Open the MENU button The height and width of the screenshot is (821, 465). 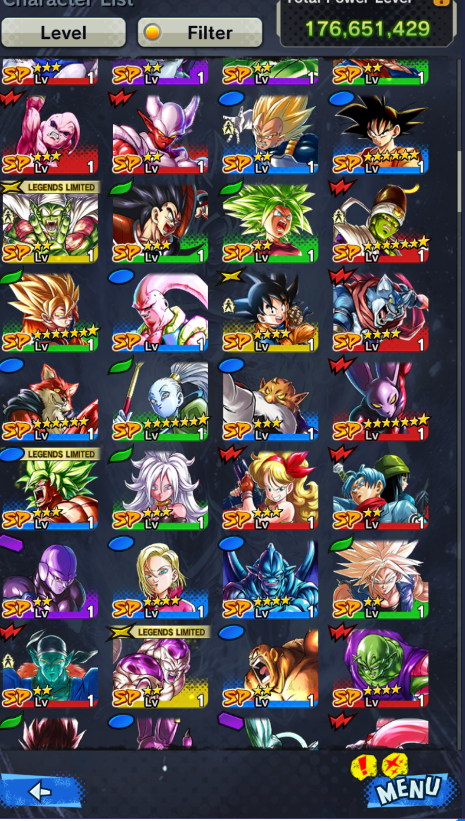tap(407, 790)
